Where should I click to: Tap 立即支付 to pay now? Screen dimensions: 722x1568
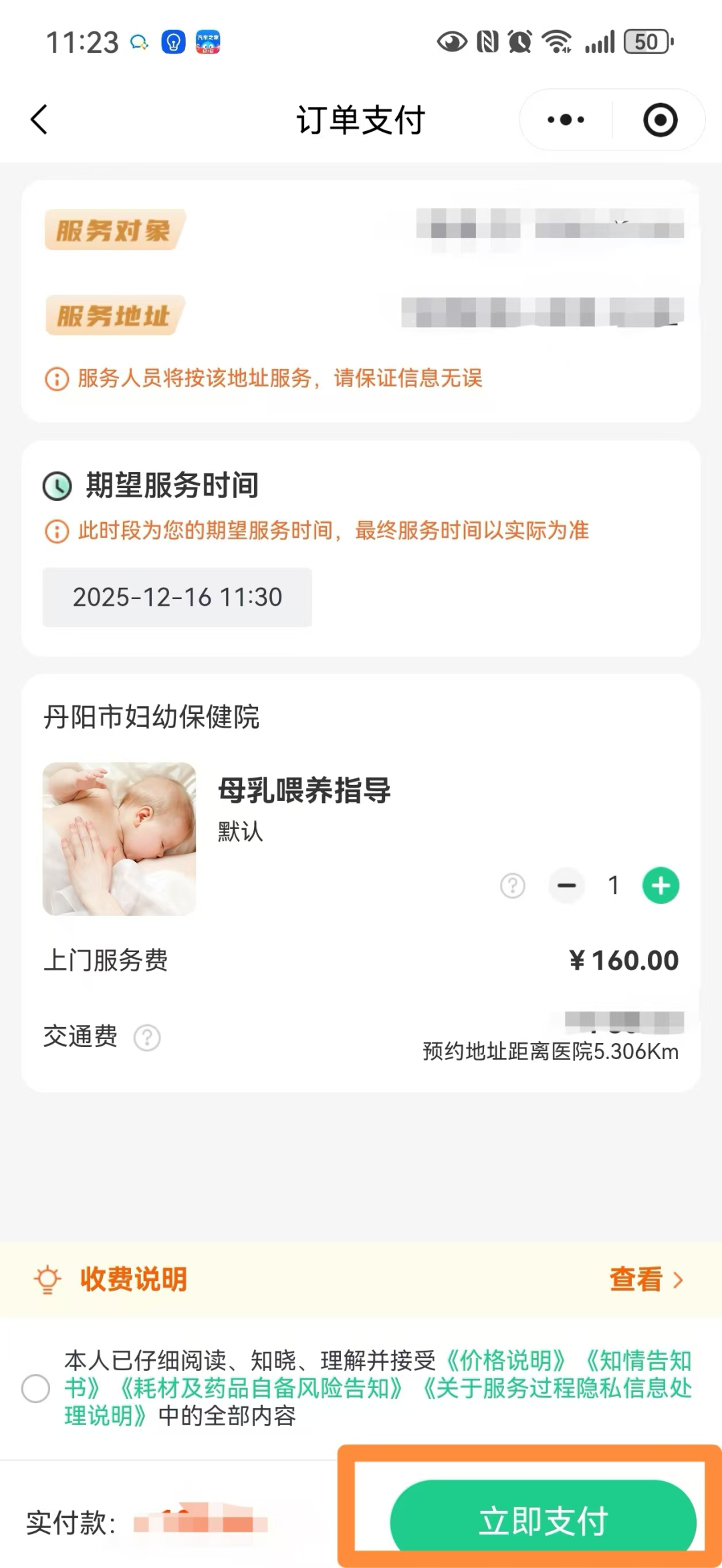[543, 1521]
